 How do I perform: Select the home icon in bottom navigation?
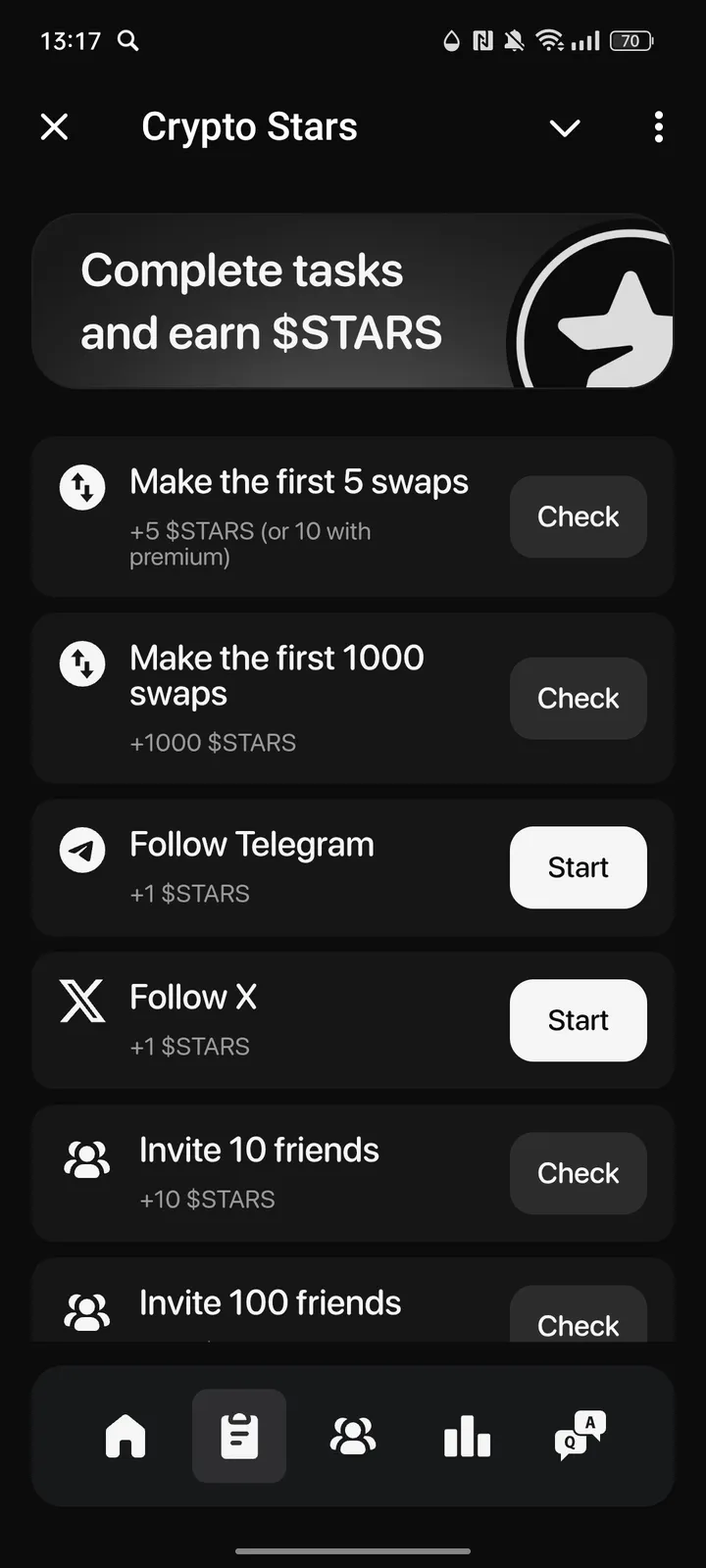click(x=126, y=1435)
